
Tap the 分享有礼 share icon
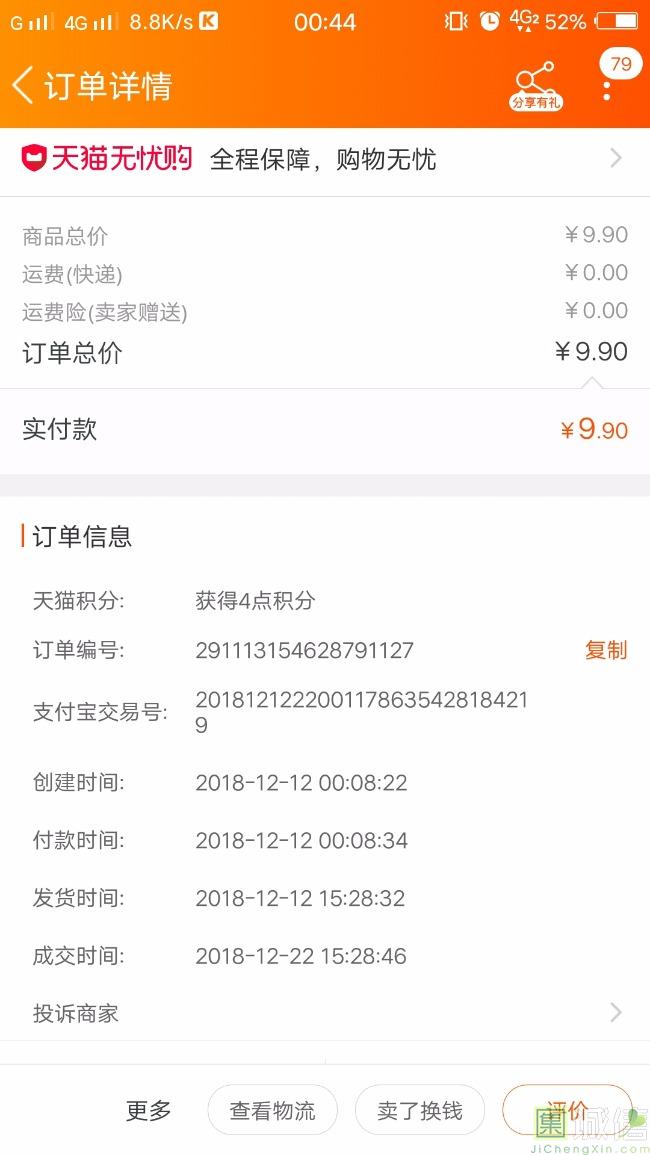(x=536, y=86)
